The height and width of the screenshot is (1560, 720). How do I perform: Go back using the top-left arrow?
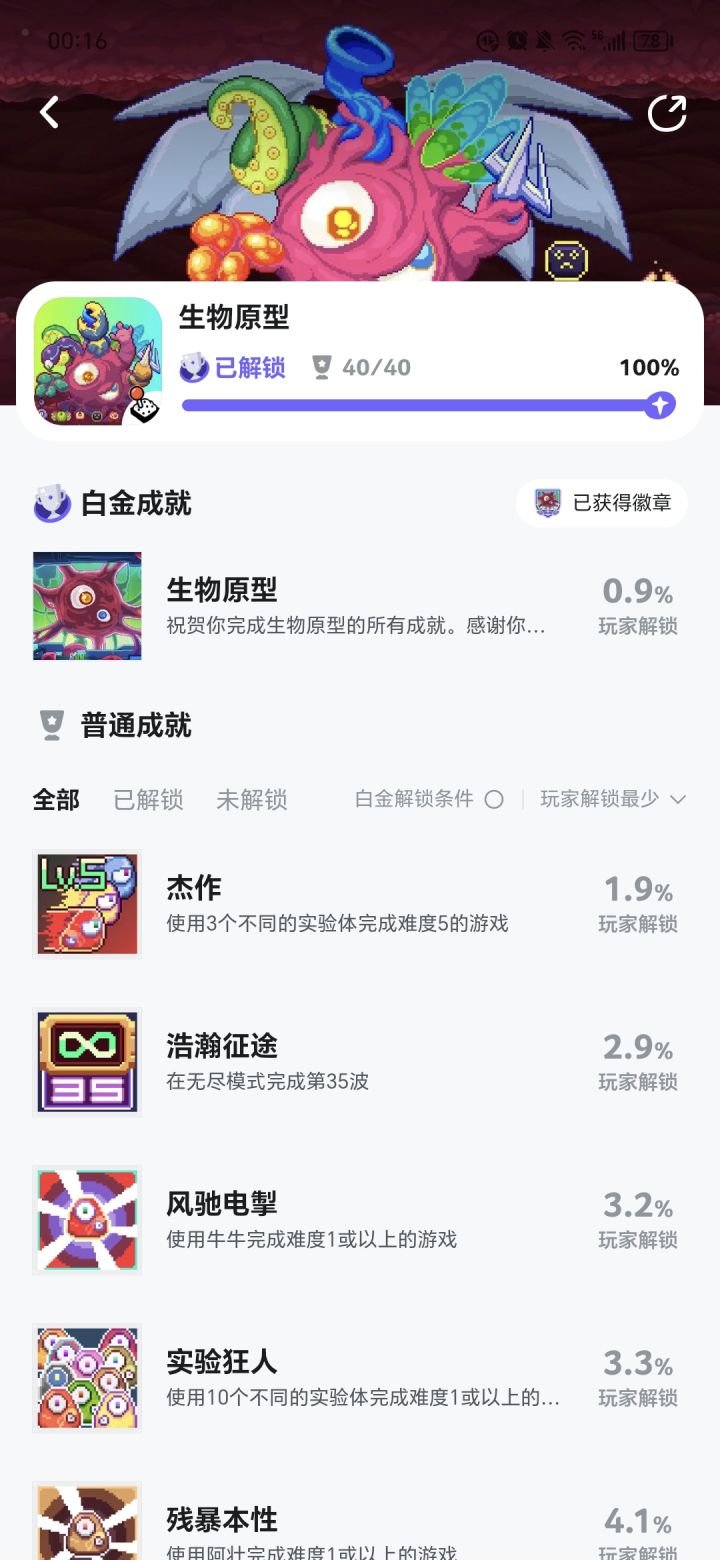(49, 112)
